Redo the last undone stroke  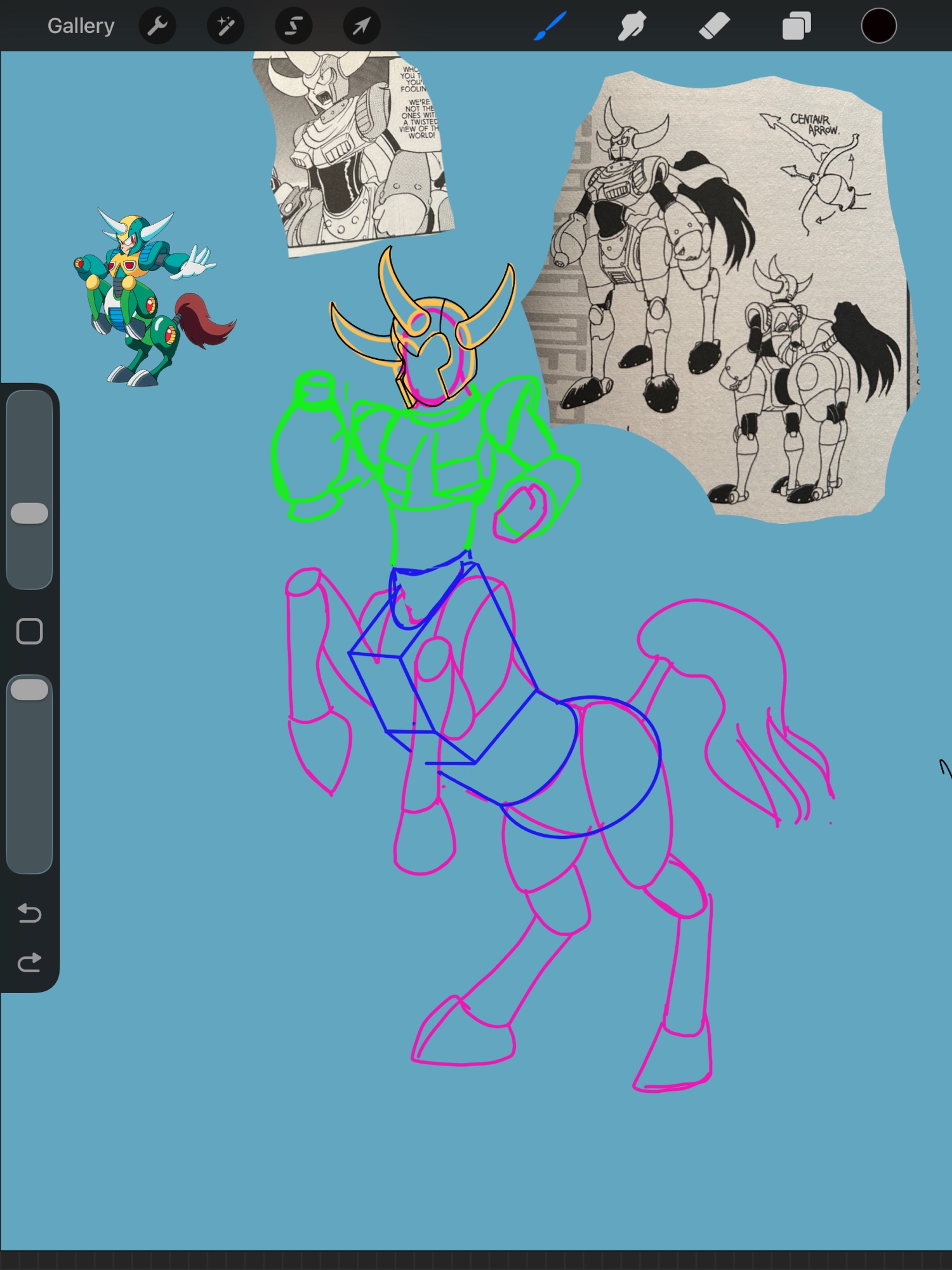coord(29,963)
